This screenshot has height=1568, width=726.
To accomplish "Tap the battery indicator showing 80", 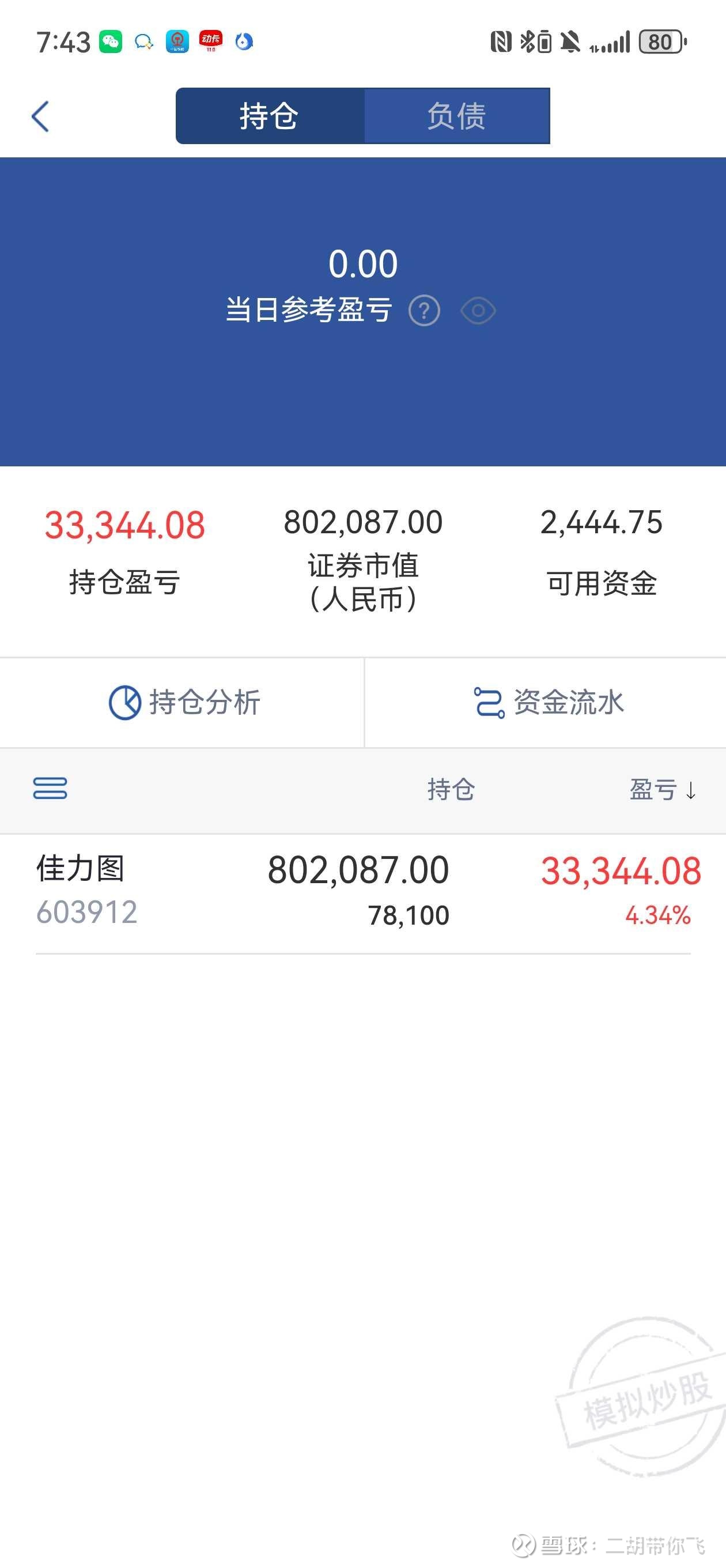I will [661, 41].
